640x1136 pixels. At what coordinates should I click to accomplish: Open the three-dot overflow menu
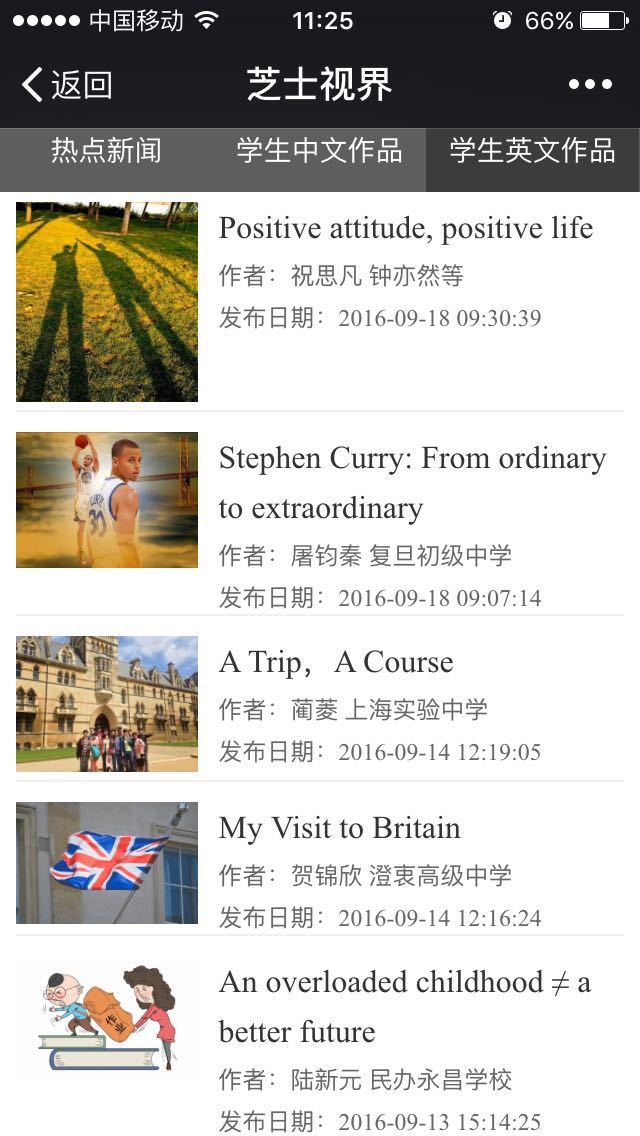590,85
